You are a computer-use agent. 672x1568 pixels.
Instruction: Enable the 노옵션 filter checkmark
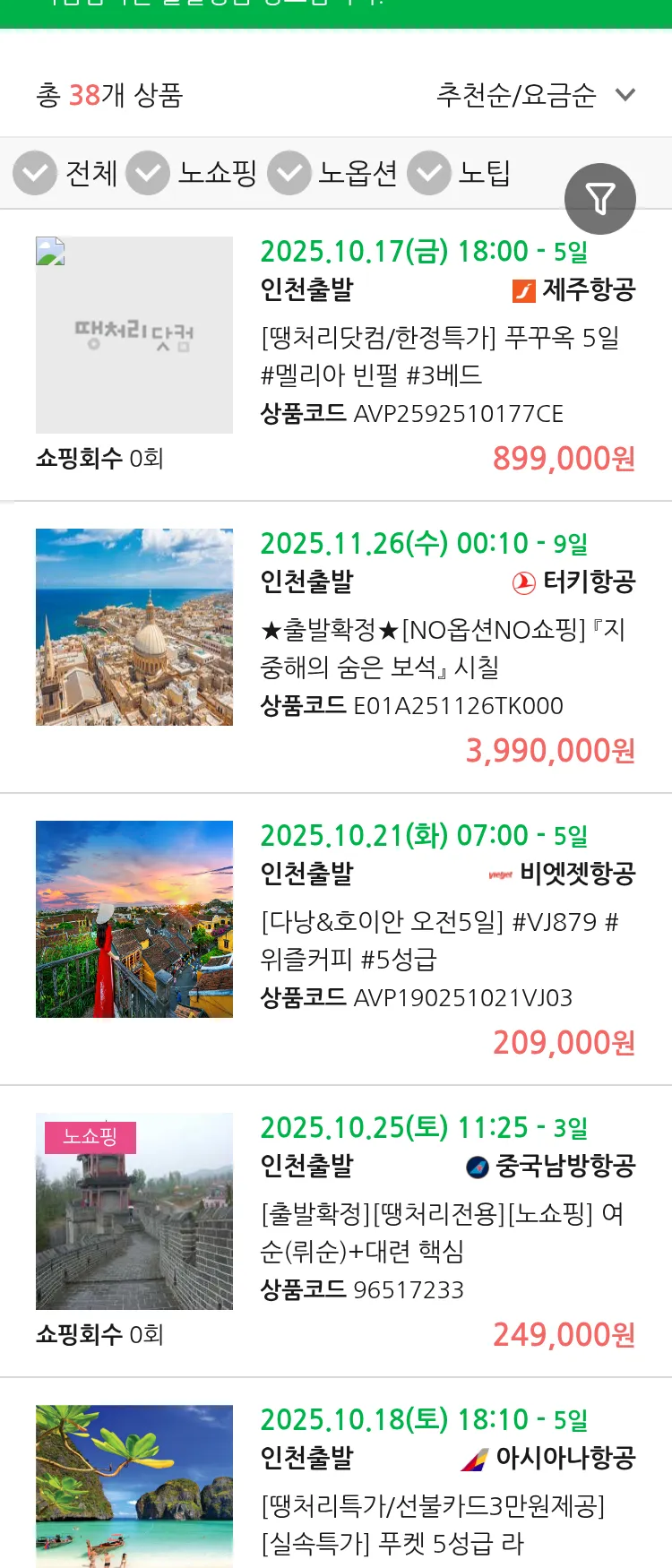289,173
